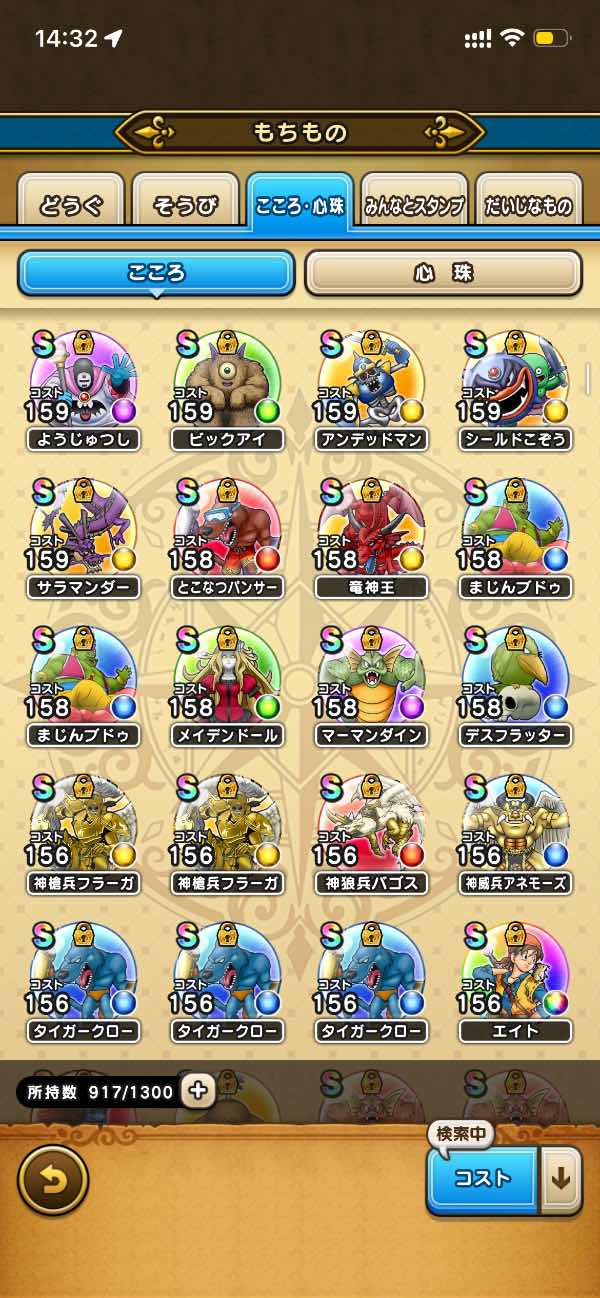The width and height of the screenshot is (600, 1298).
Task: View the アンデッドマン heart
Action: point(371,385)
